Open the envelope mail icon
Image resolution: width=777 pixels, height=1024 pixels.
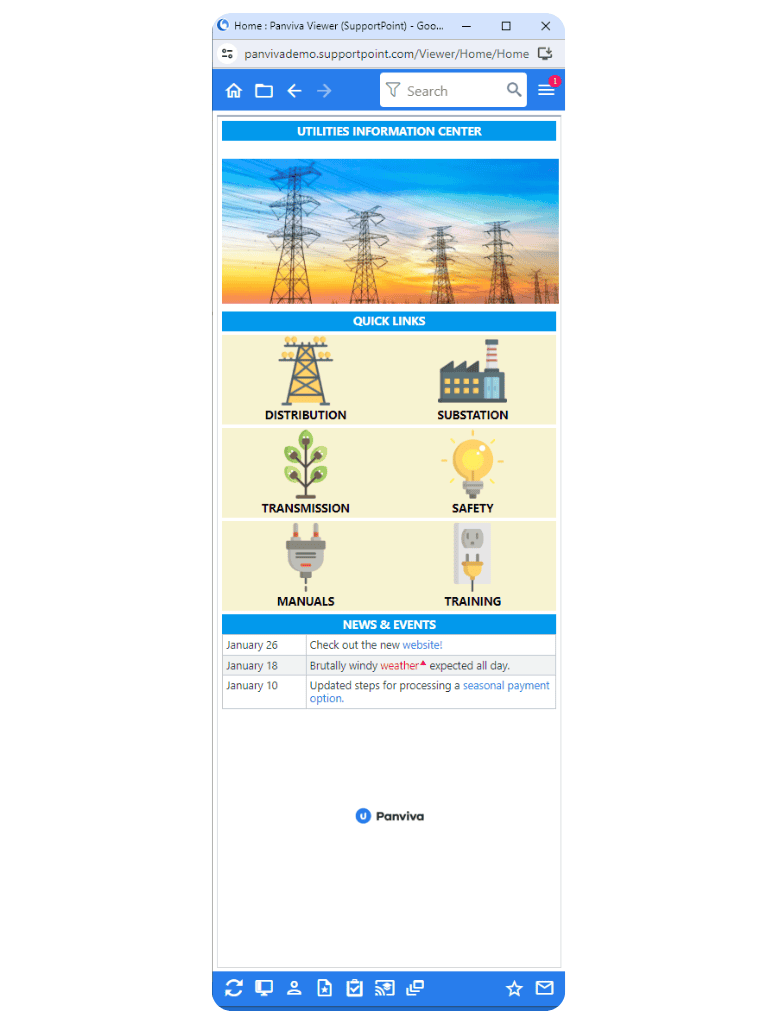point(544,988)
